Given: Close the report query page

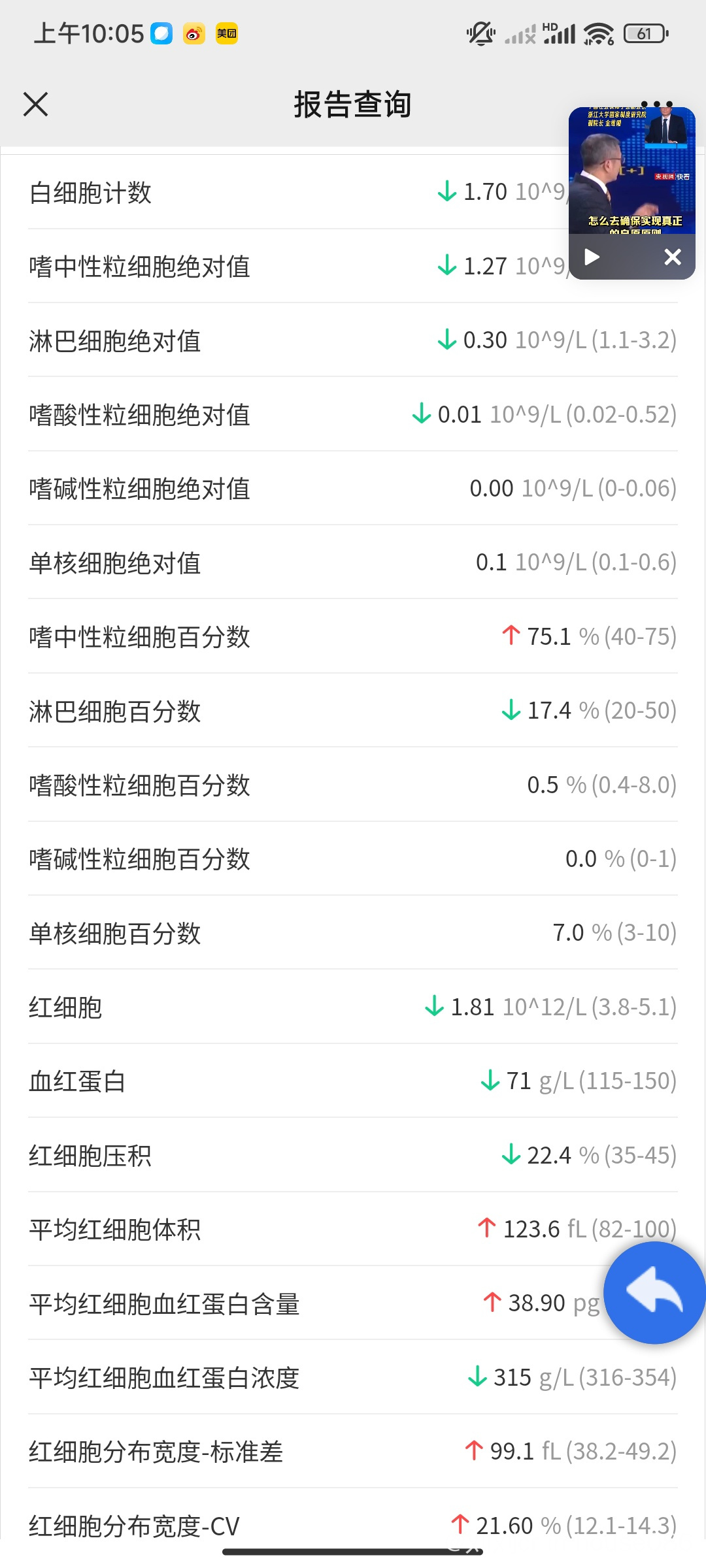Looking at the screenshot, I should coord(35,104).
